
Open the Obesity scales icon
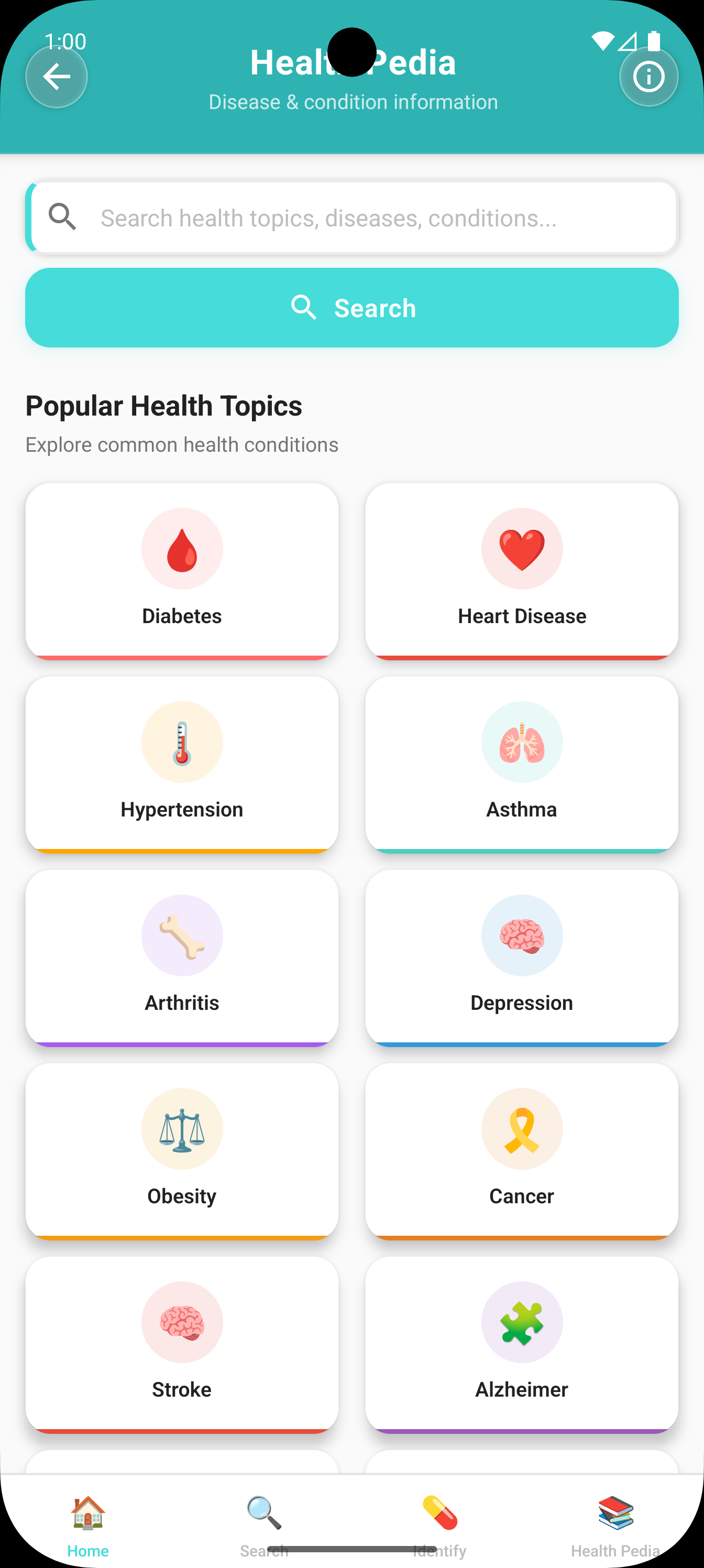pyautogui.click(x=182, y=1128)
